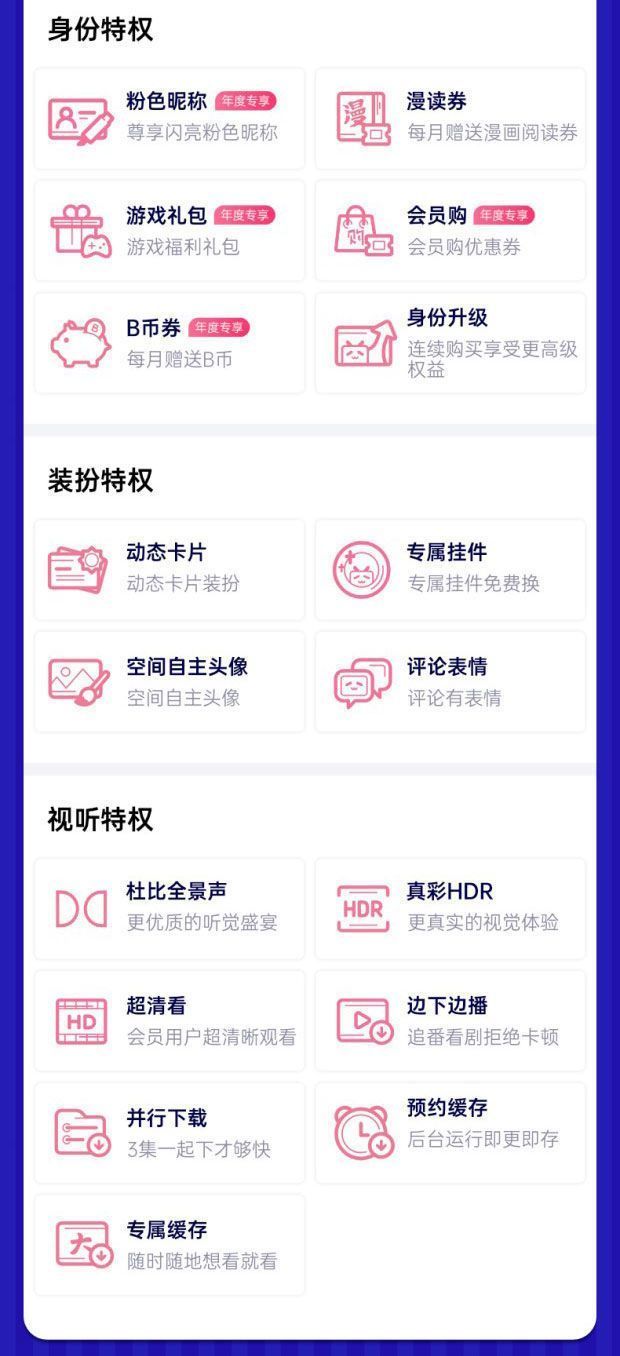
Task: Open the 超清看 privilege card
Action: (170, 1021)
